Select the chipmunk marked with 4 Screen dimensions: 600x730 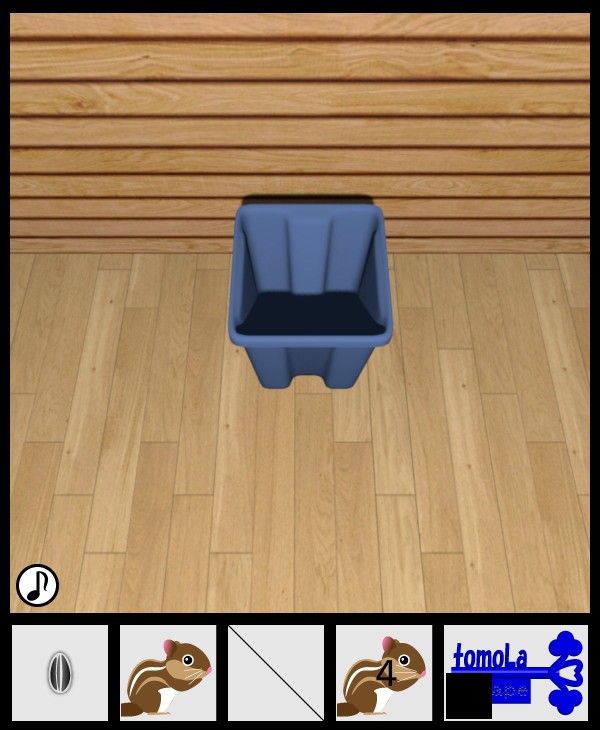click(384, 673)
